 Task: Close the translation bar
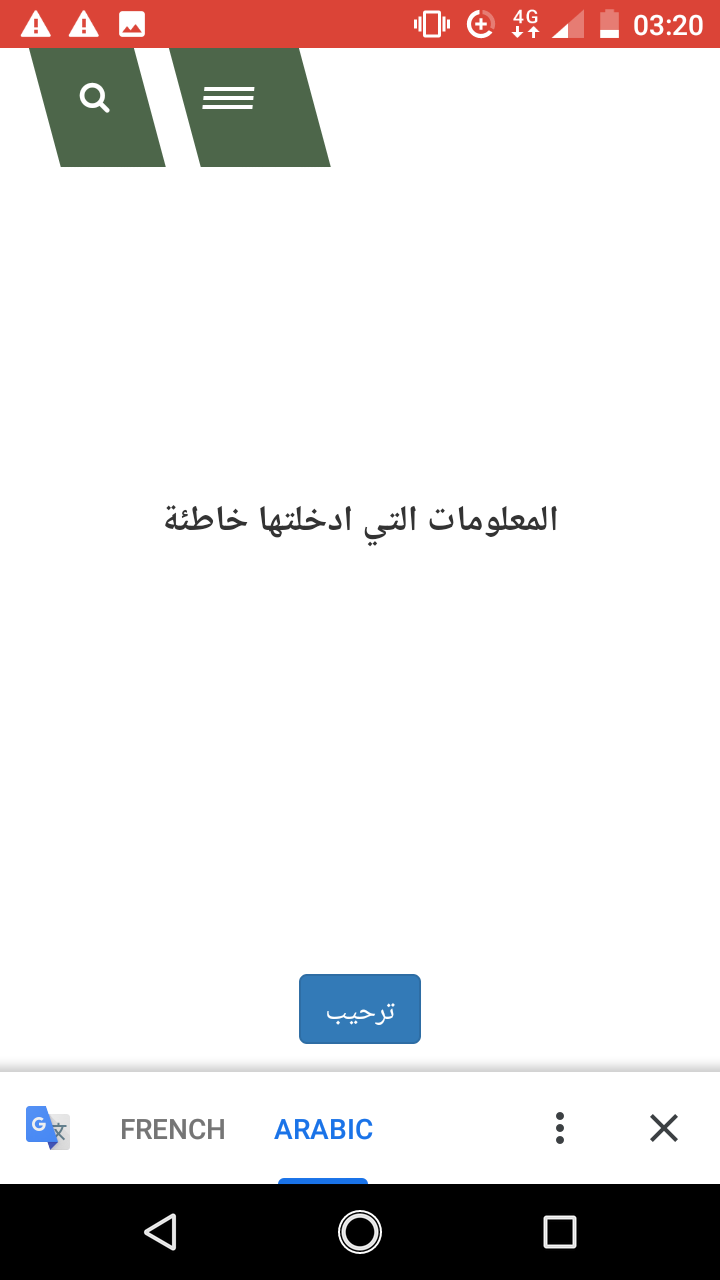point(664,1128)
